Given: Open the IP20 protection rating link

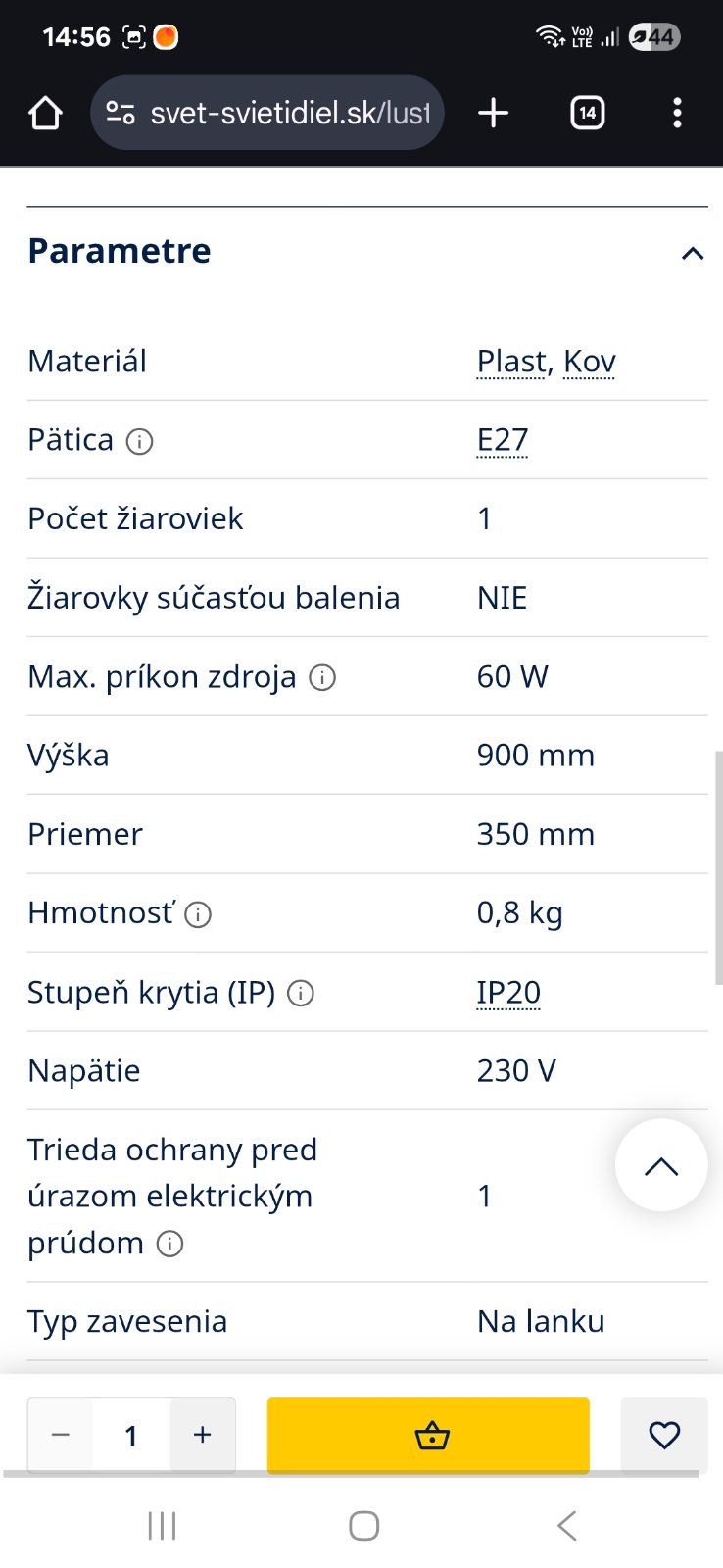Looking at the screenshot, I should (508, 993).
